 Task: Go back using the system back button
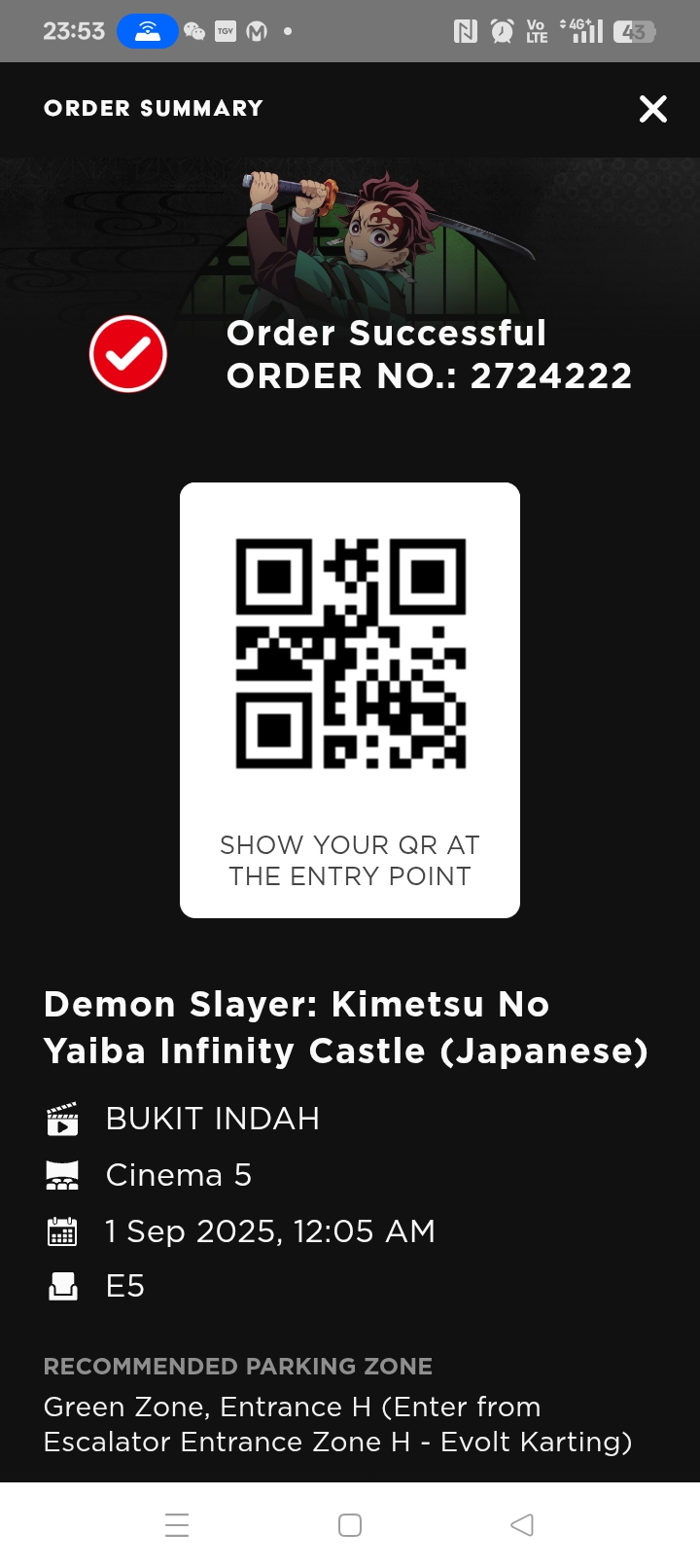pyautogui.click(x=522, y=1524)
